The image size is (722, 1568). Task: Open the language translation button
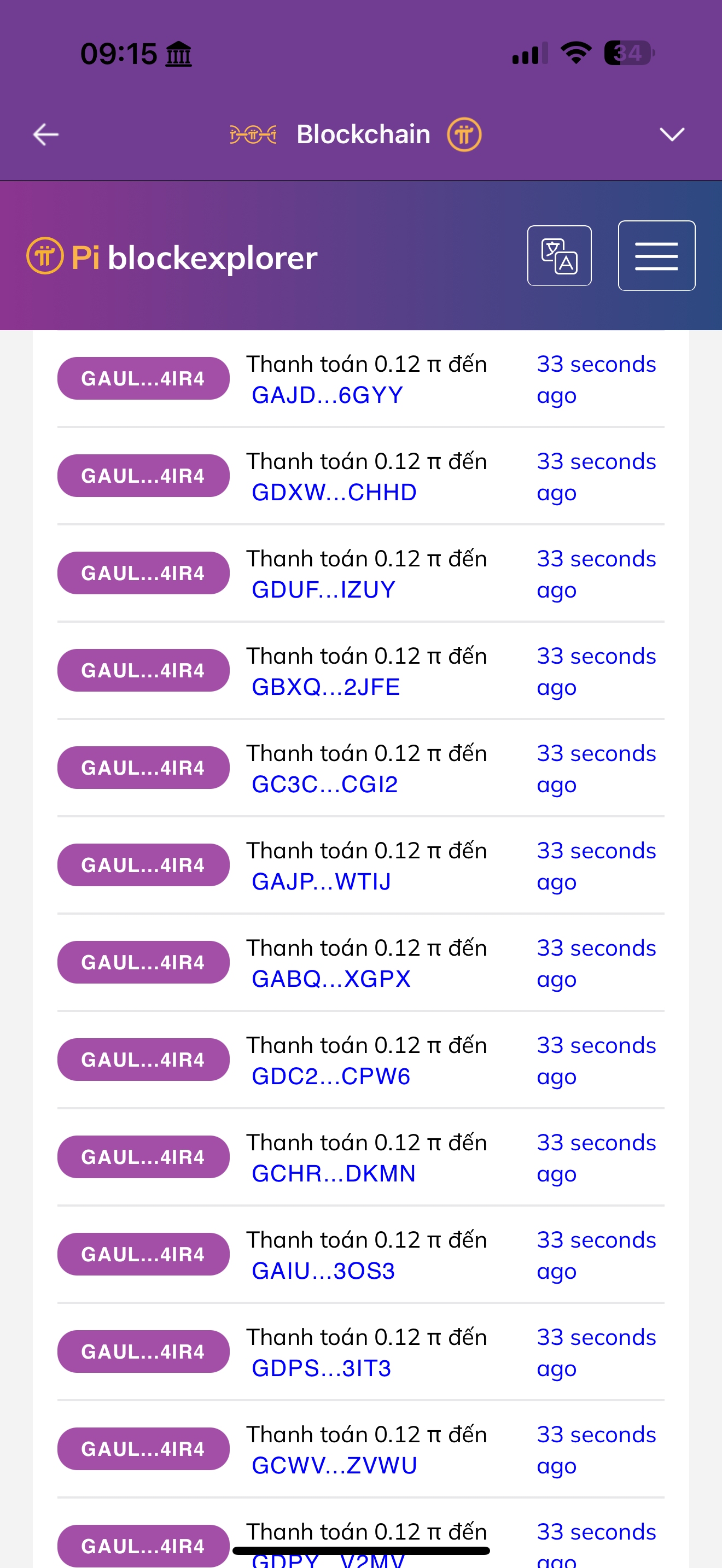559,256
